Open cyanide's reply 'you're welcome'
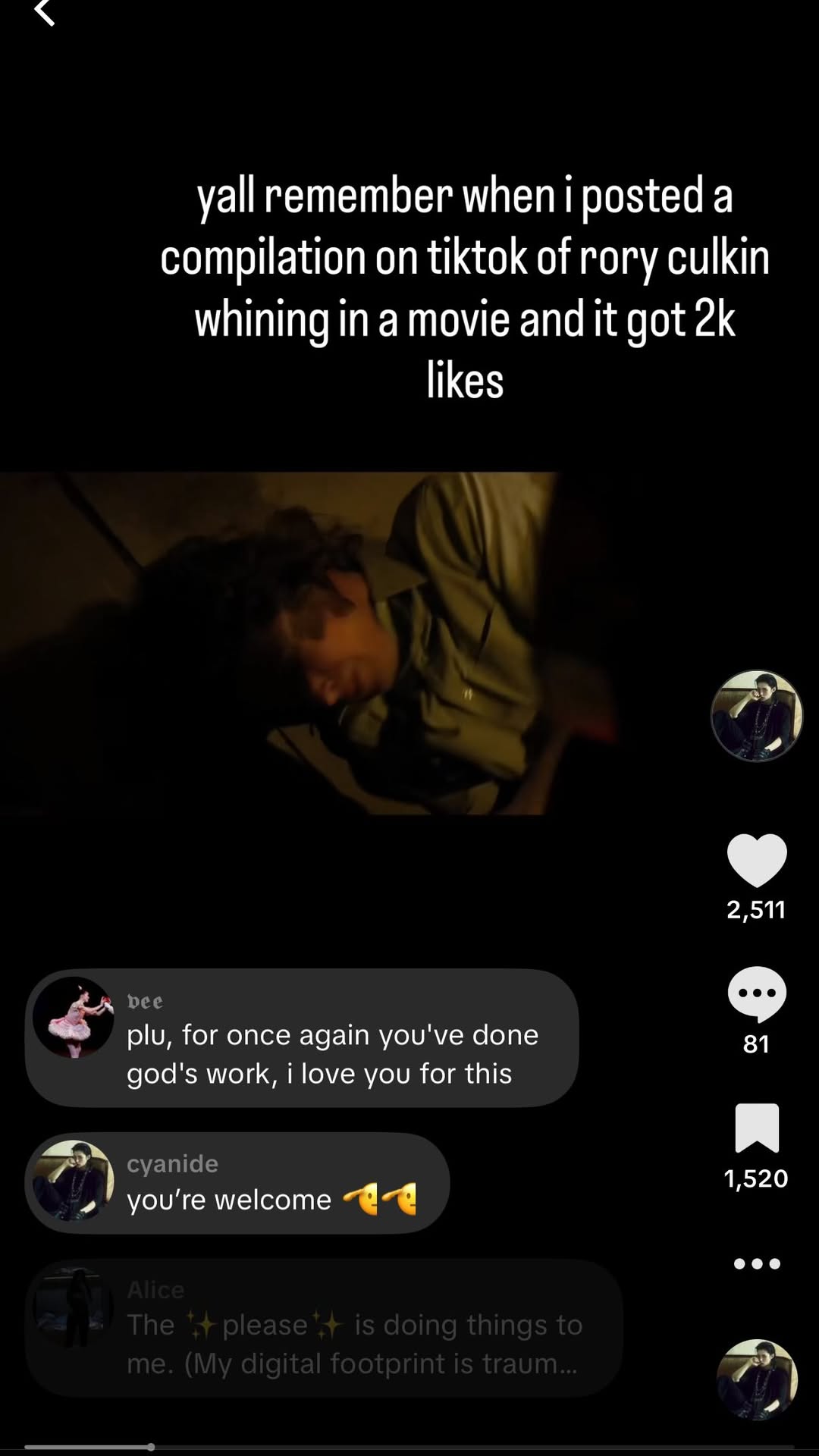 [x=237, y=1183]
